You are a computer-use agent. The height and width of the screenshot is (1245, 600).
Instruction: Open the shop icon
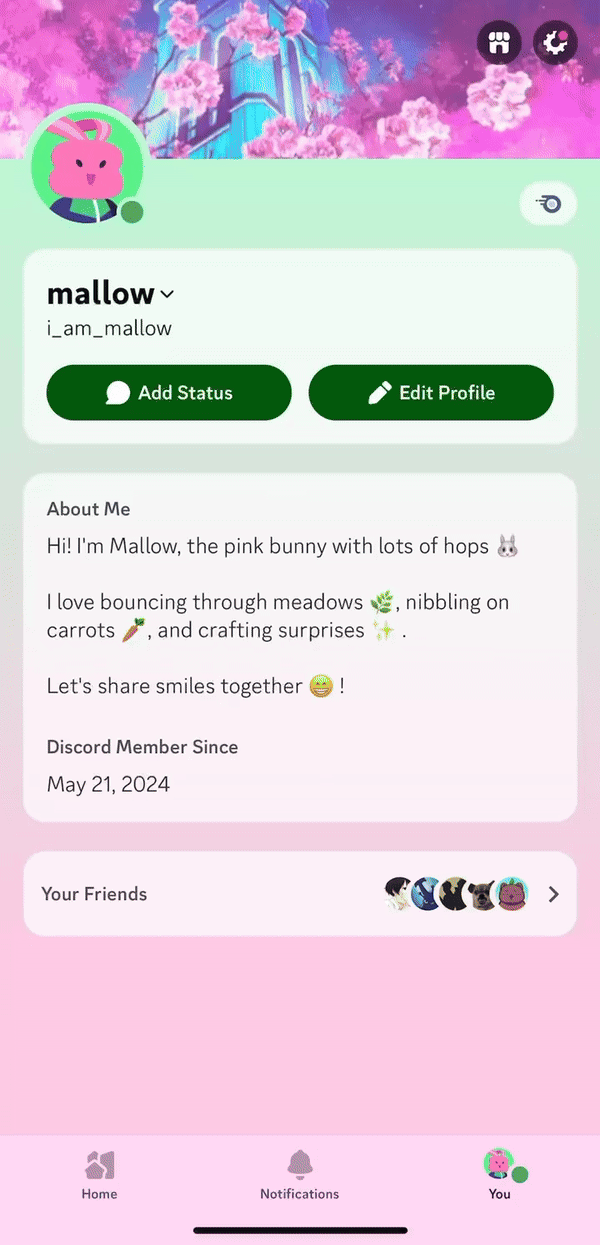pyautogui.click(x=498, y=42)
